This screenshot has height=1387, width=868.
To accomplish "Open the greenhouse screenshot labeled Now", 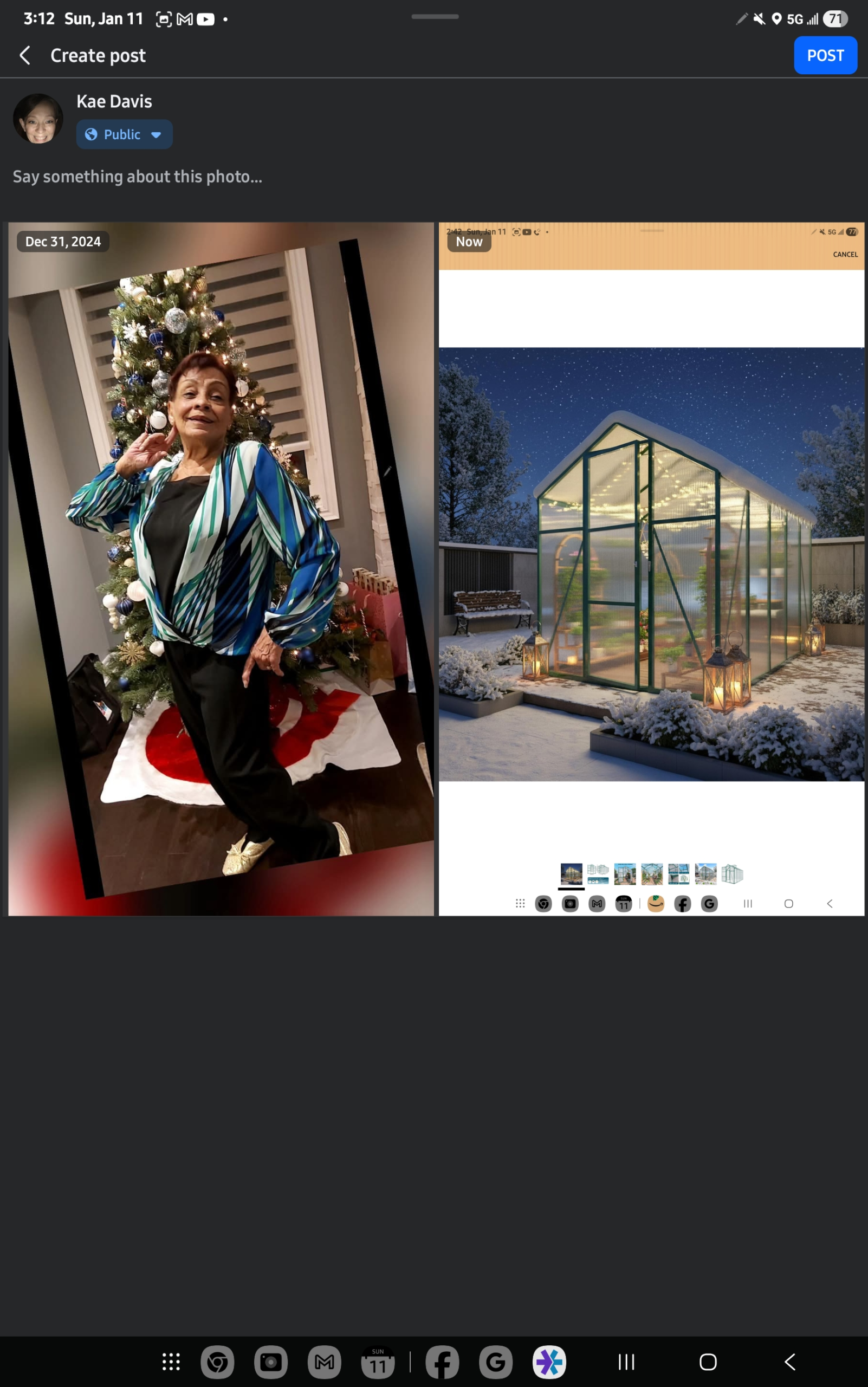I will tap(651, 568).
